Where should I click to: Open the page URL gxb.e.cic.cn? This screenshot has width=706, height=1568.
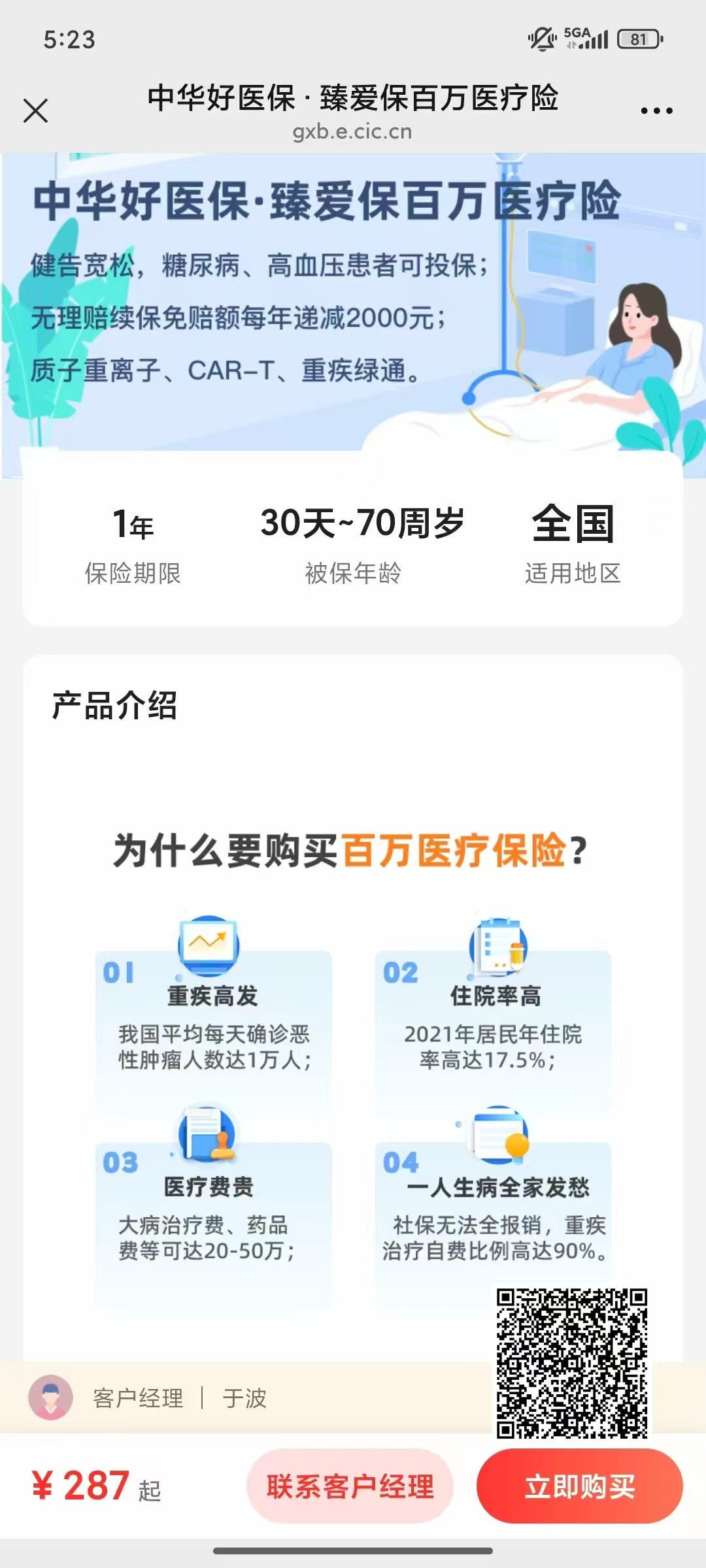(x=352, y=132)
